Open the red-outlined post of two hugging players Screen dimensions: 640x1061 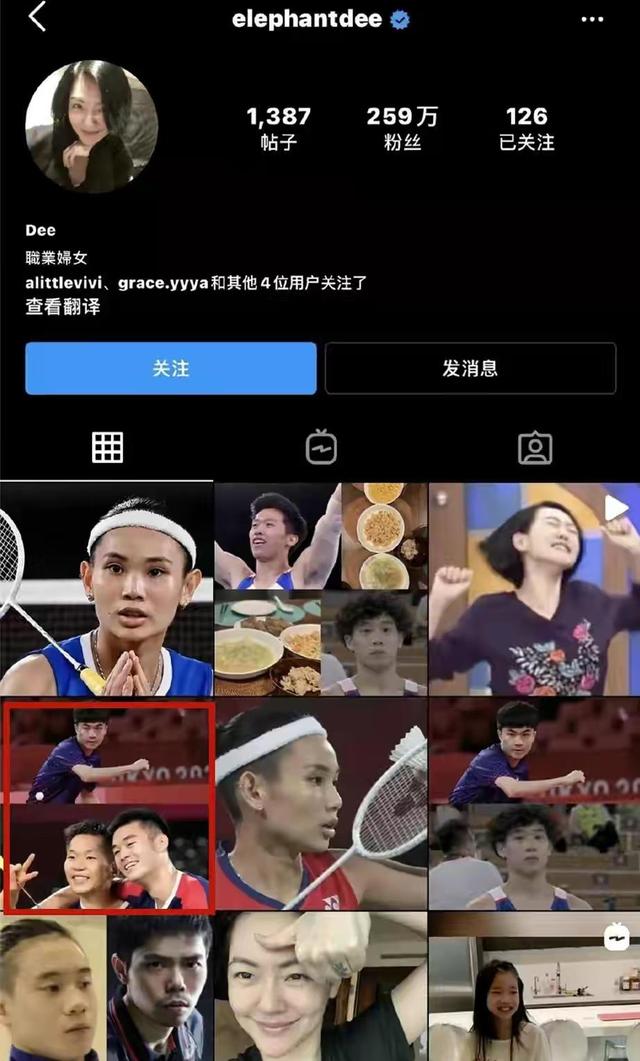[x=108, y=807]
